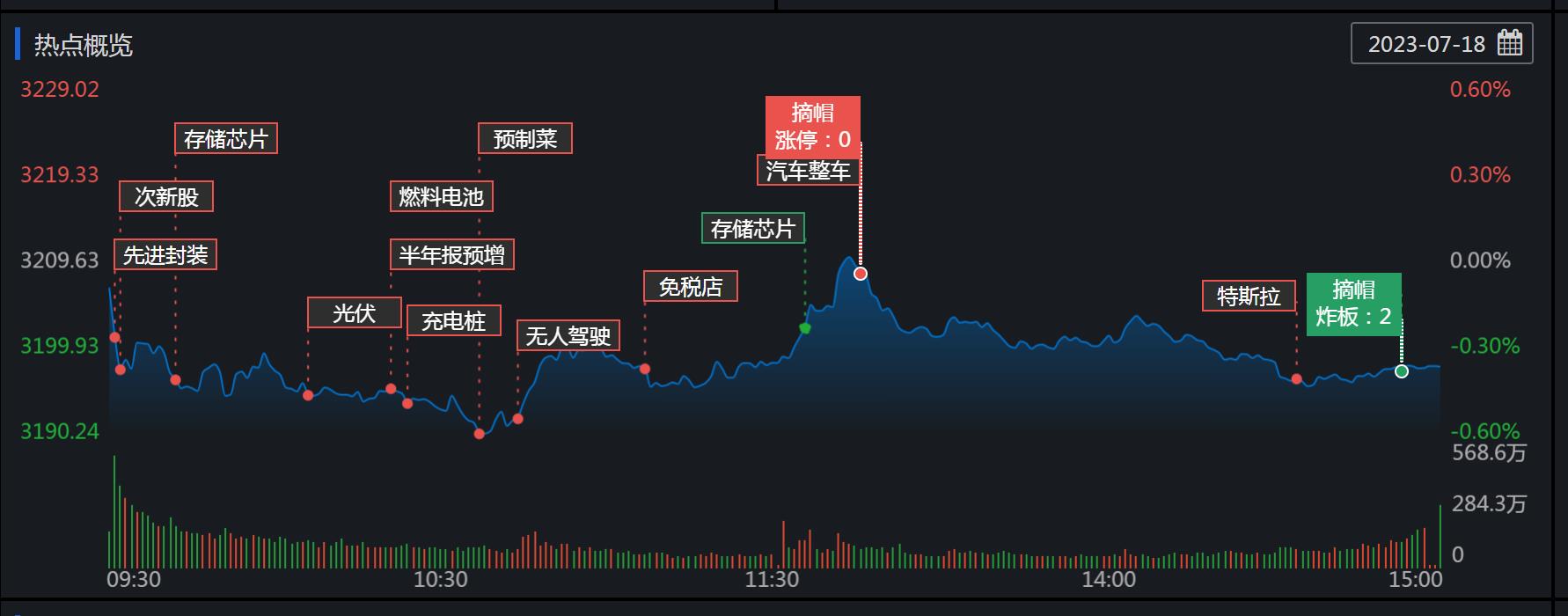
Task: Select the 特斯拉 hotspot tag
Action: pyautogui.click(x=1249, y=297)
